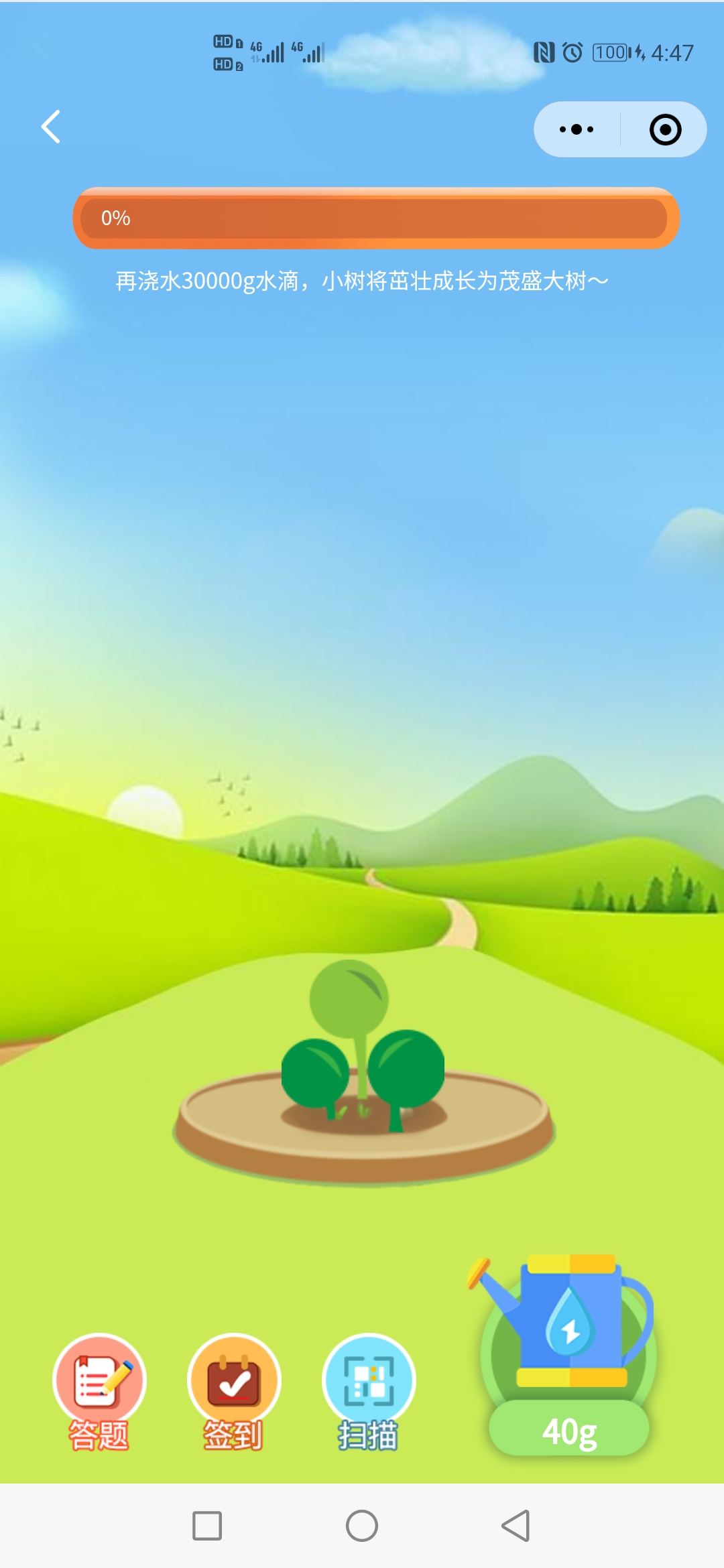Tap the HD1 carrier indicator
The width and height of the screenshot is (724, 1568).
click(x=225, y=40)
